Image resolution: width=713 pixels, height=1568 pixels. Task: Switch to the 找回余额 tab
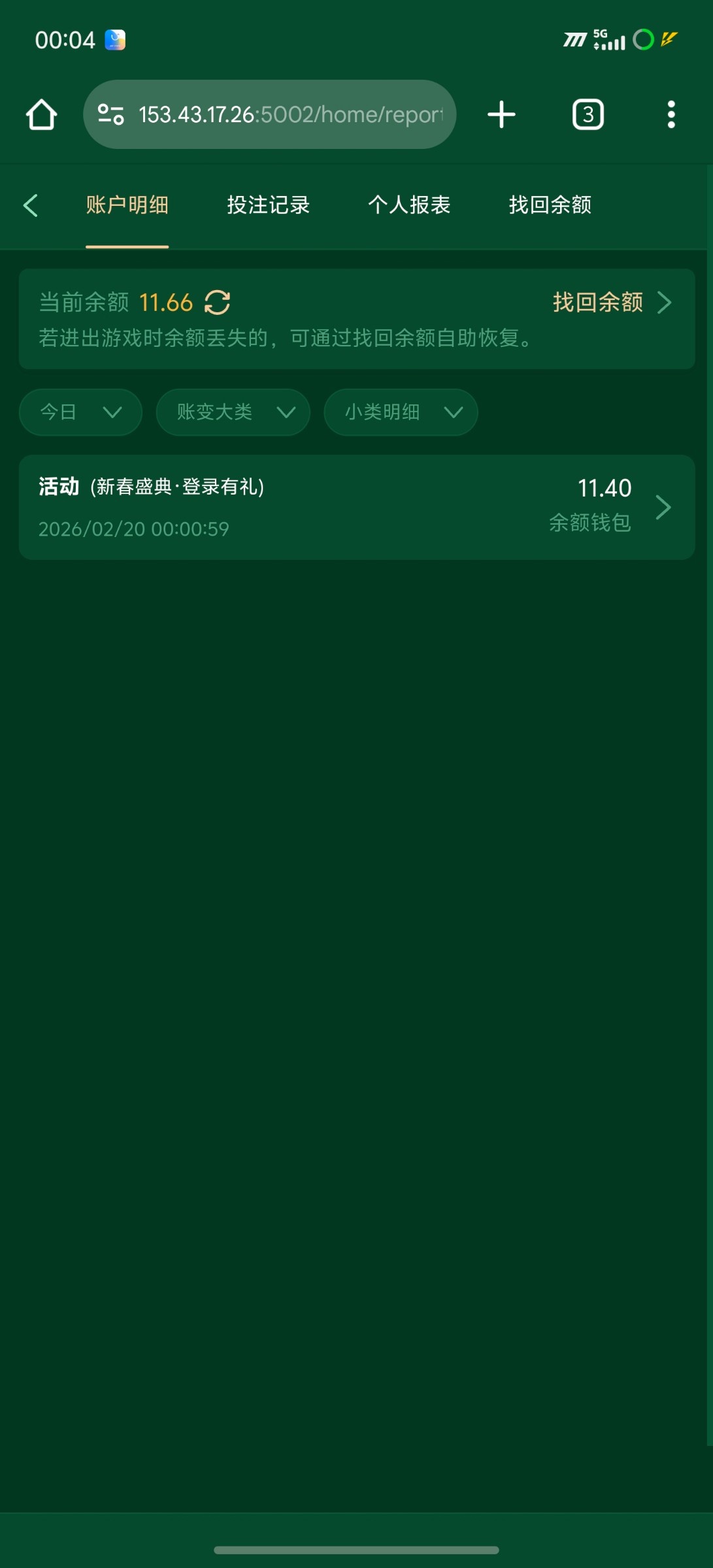pos(550,205)
